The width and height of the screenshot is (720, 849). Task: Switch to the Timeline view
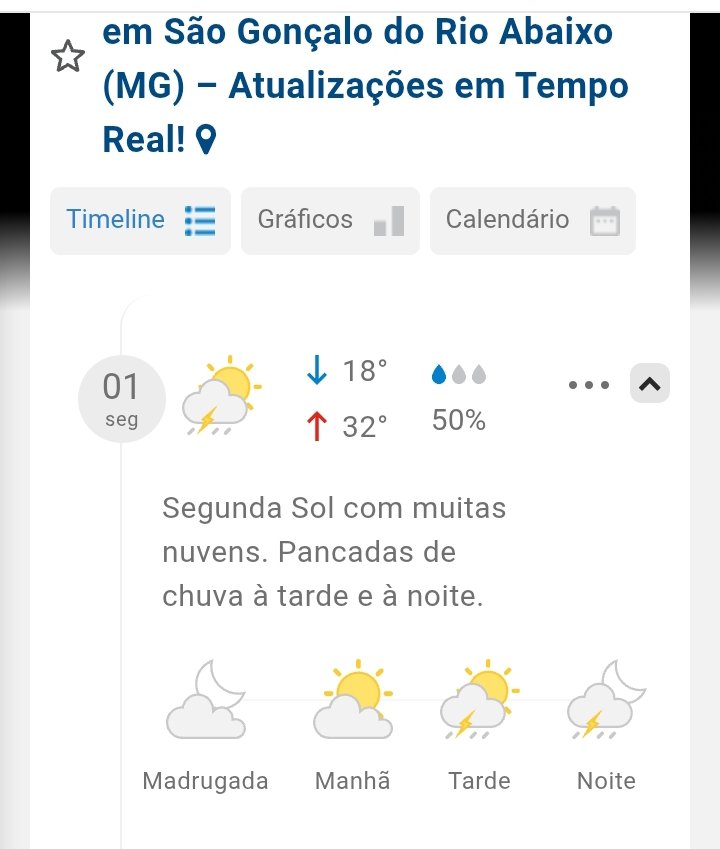[x=140, y=220]
